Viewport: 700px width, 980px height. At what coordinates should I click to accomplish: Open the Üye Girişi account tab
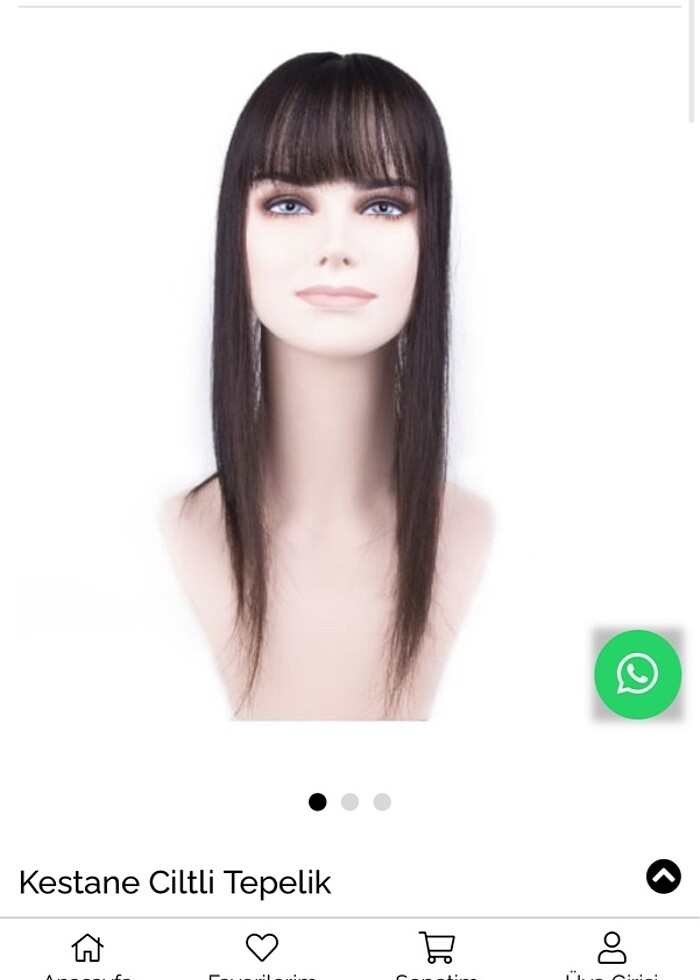(x=611, y=948)
